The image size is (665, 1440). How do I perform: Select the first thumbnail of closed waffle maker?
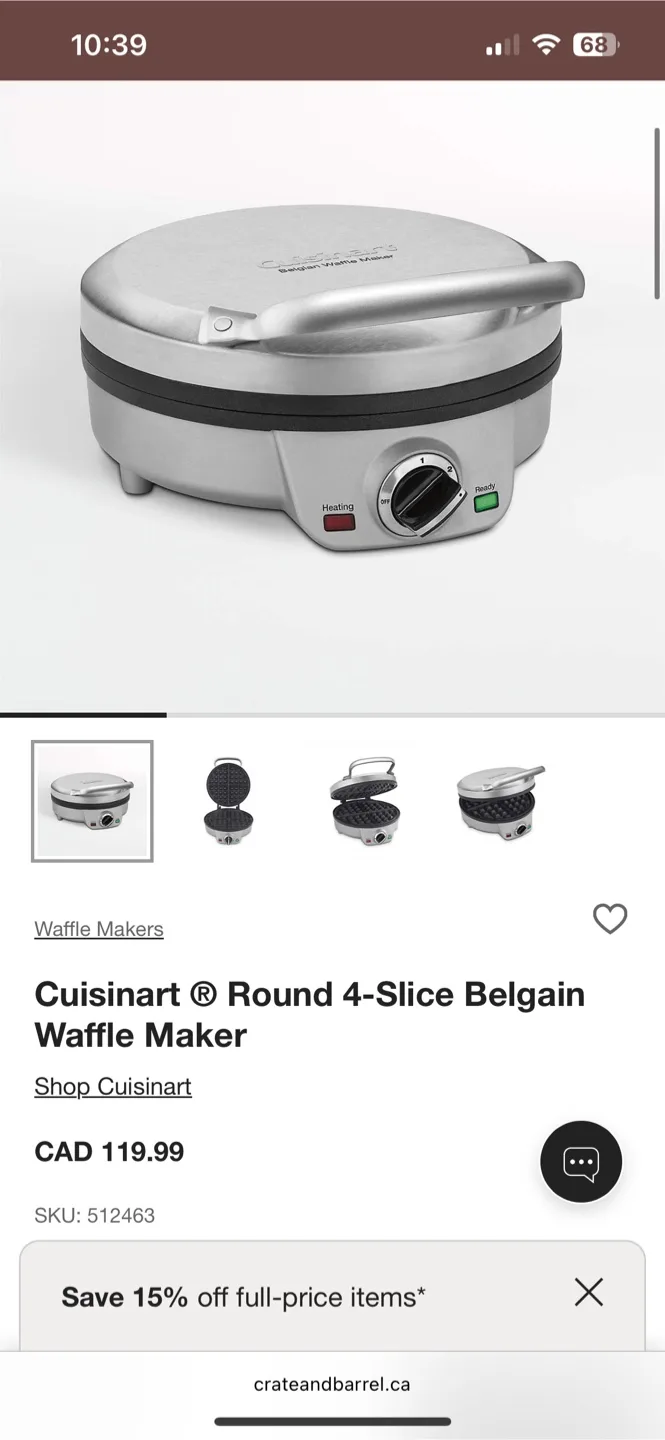[x=92, y=801]
